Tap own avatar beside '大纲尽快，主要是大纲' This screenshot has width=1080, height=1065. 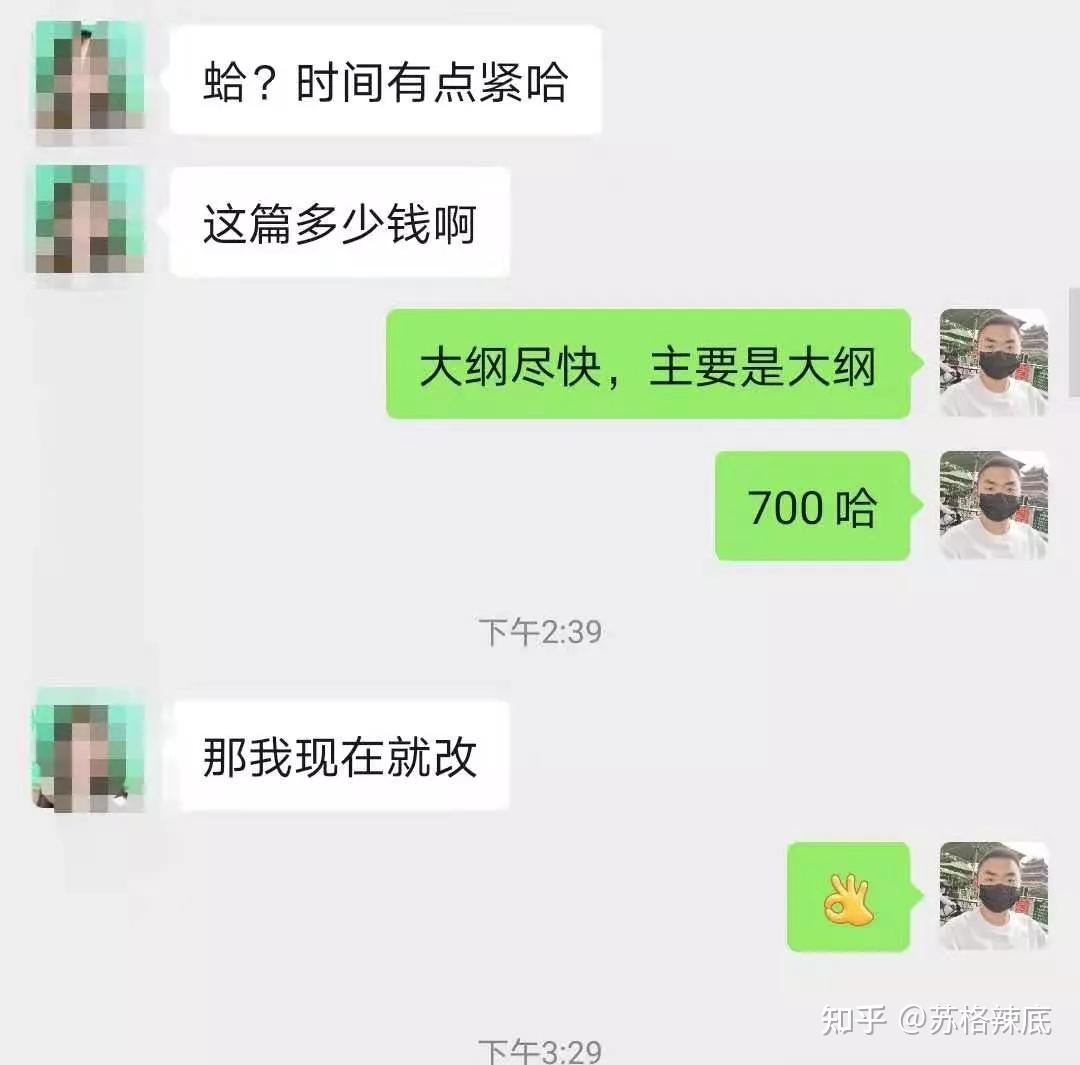993,363
